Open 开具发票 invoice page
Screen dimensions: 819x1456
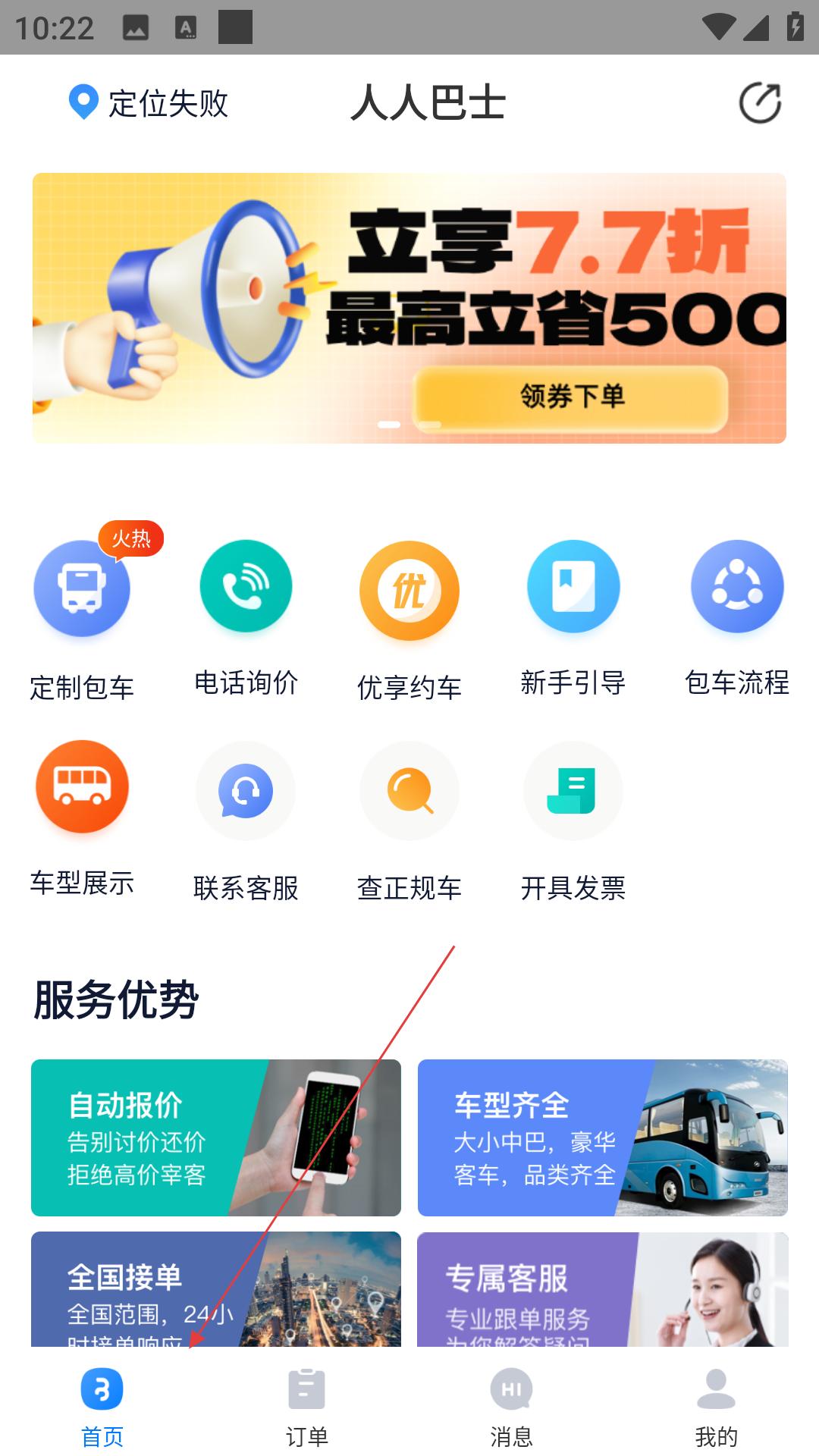coord(573,819)
